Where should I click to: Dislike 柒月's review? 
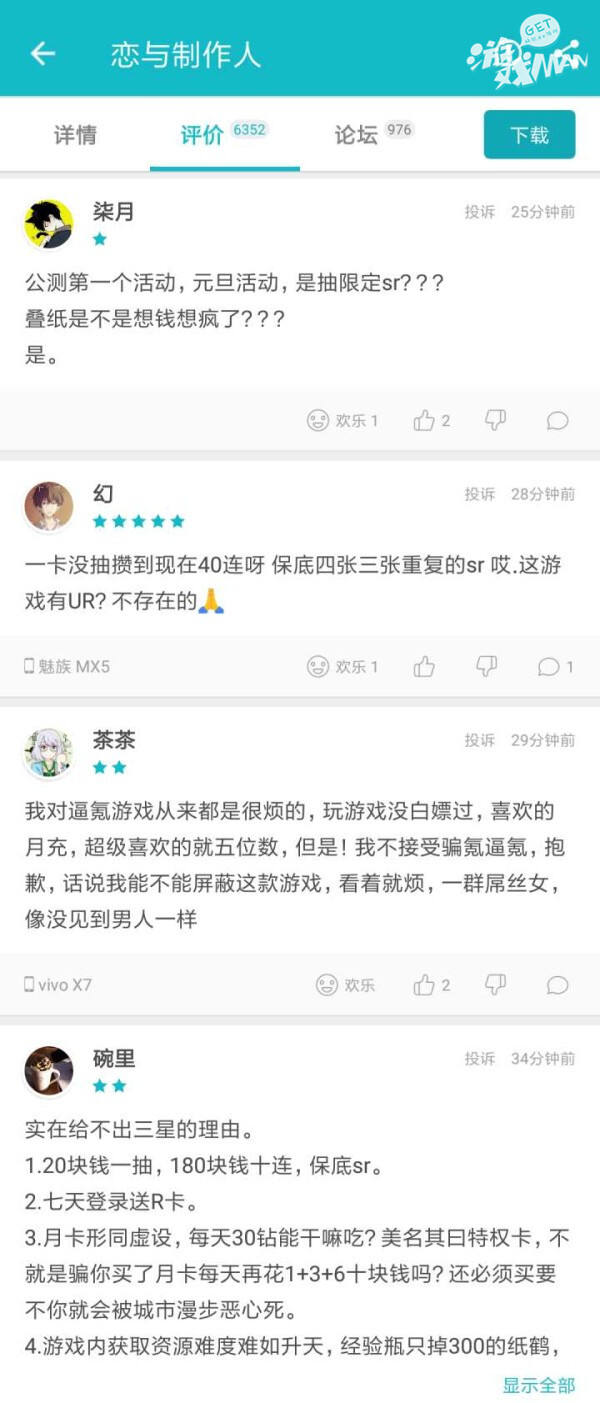coord(495,421)
